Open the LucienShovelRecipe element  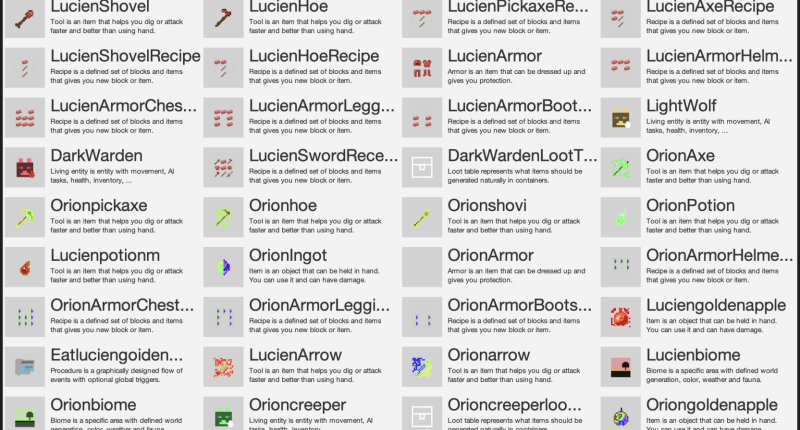pos(124,57)
